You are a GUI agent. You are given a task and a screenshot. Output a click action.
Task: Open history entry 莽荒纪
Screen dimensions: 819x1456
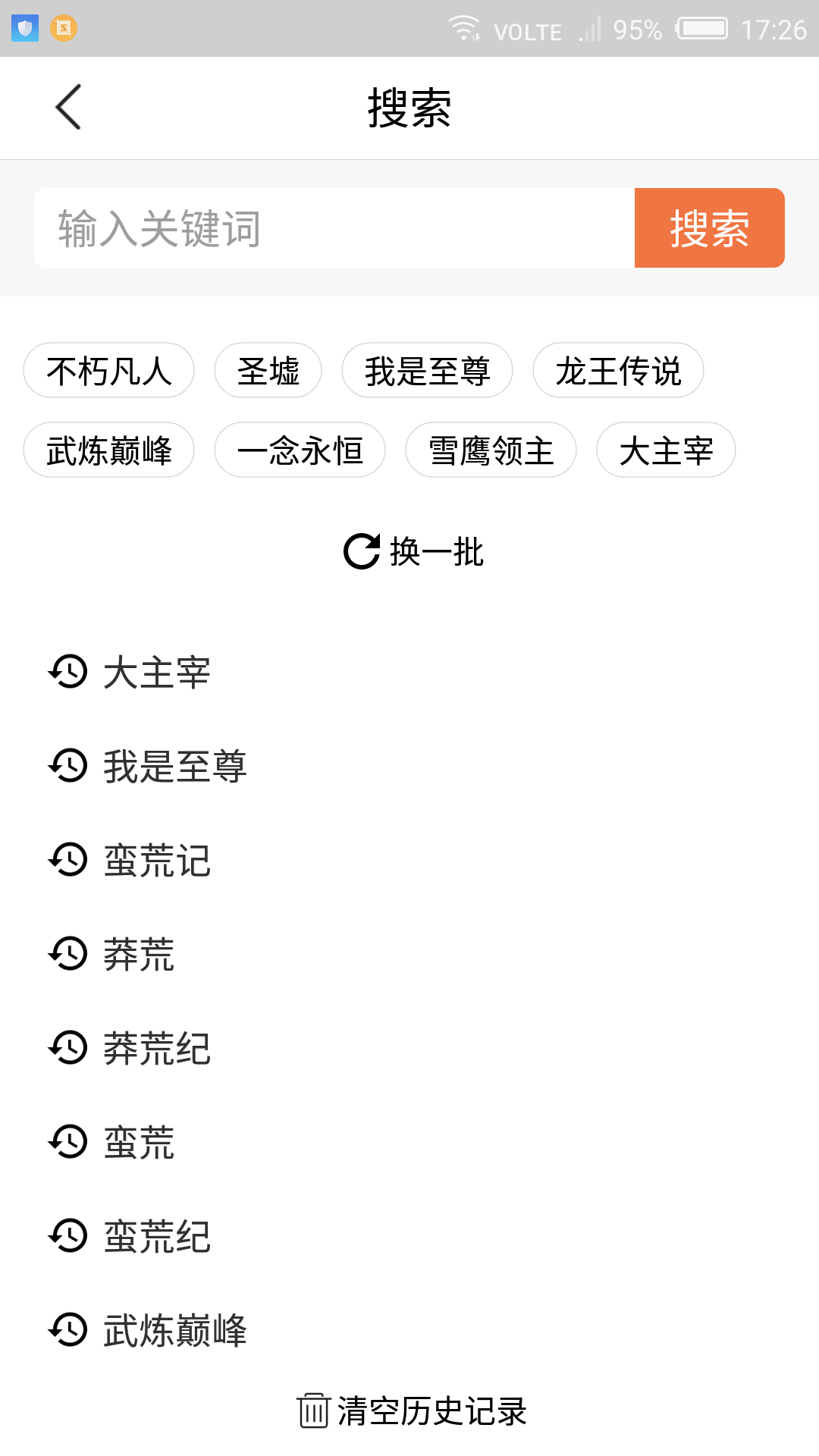(156, 1048)
